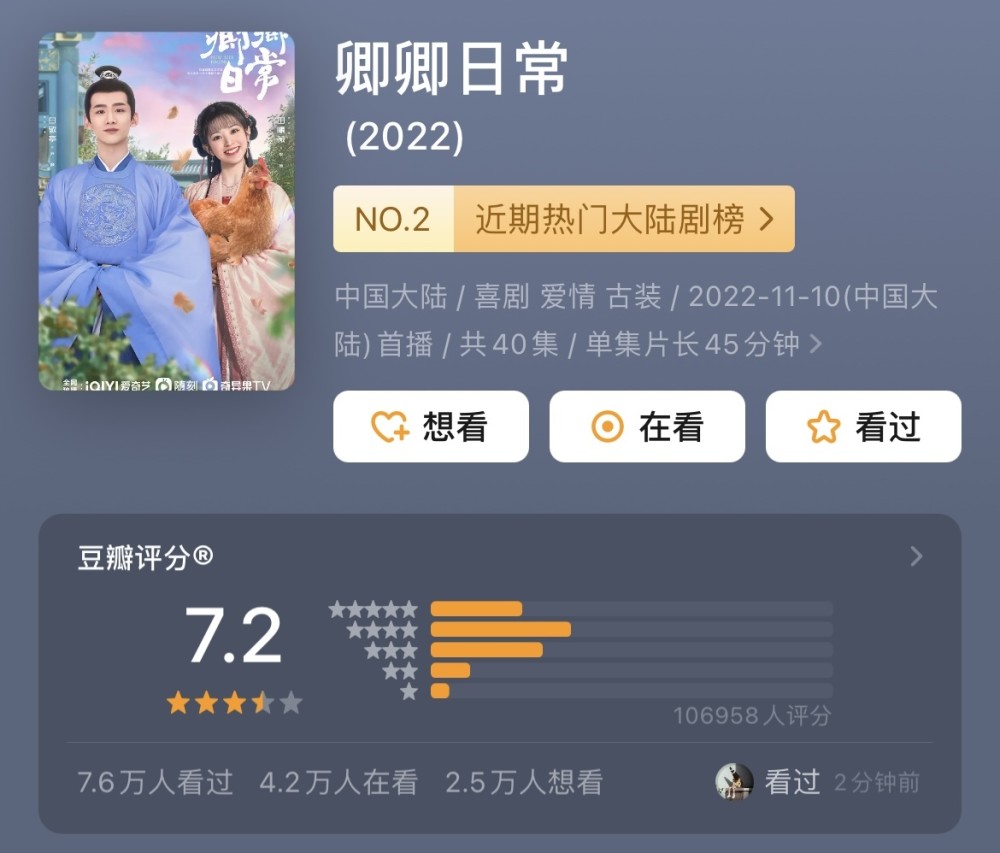View the friend who 看过 2分钟前
The width and height of the screenshot is (1000, 853).
coord(735,782)
